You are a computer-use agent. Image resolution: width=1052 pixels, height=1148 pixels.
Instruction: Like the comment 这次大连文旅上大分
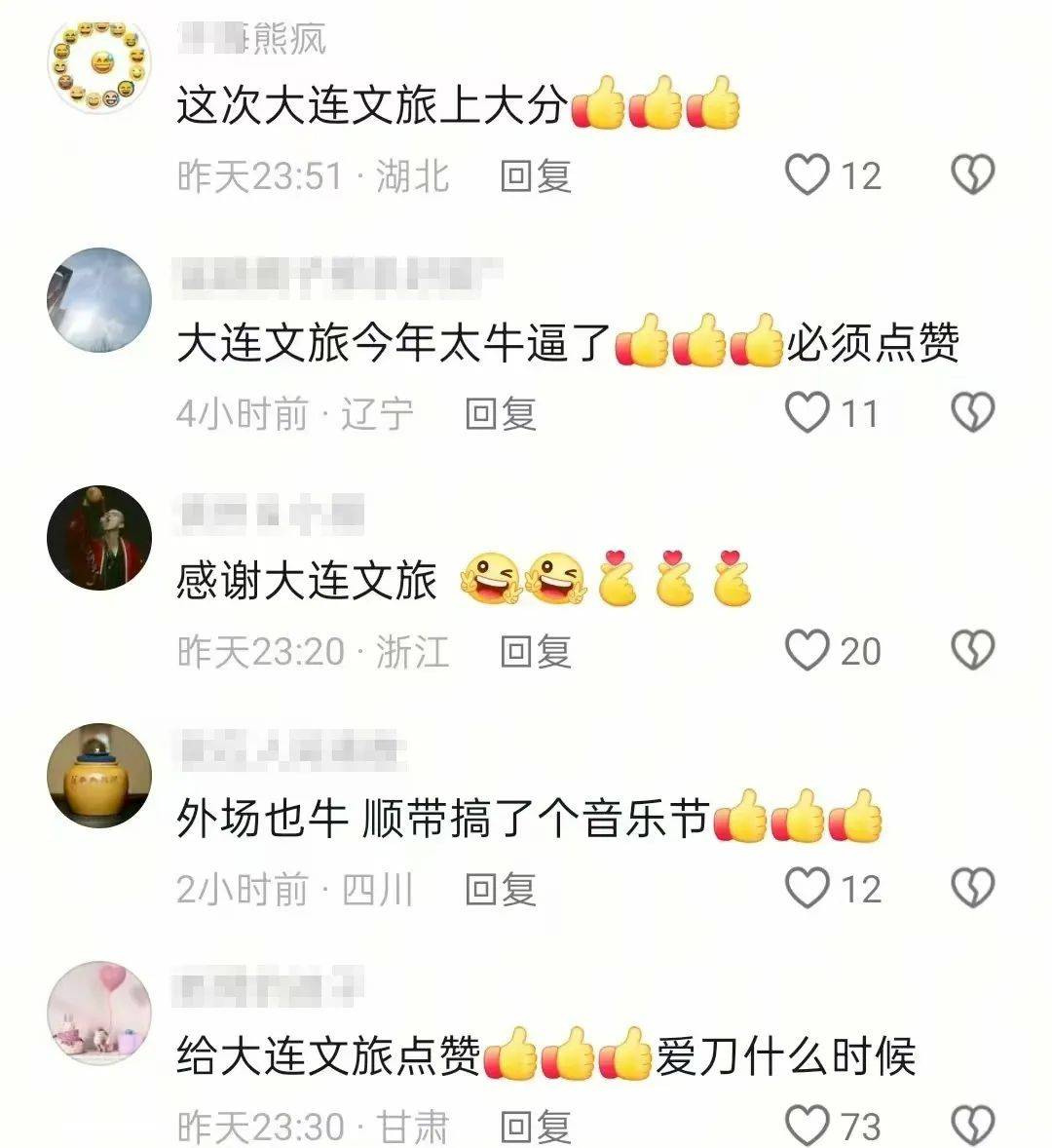[808, 175]
